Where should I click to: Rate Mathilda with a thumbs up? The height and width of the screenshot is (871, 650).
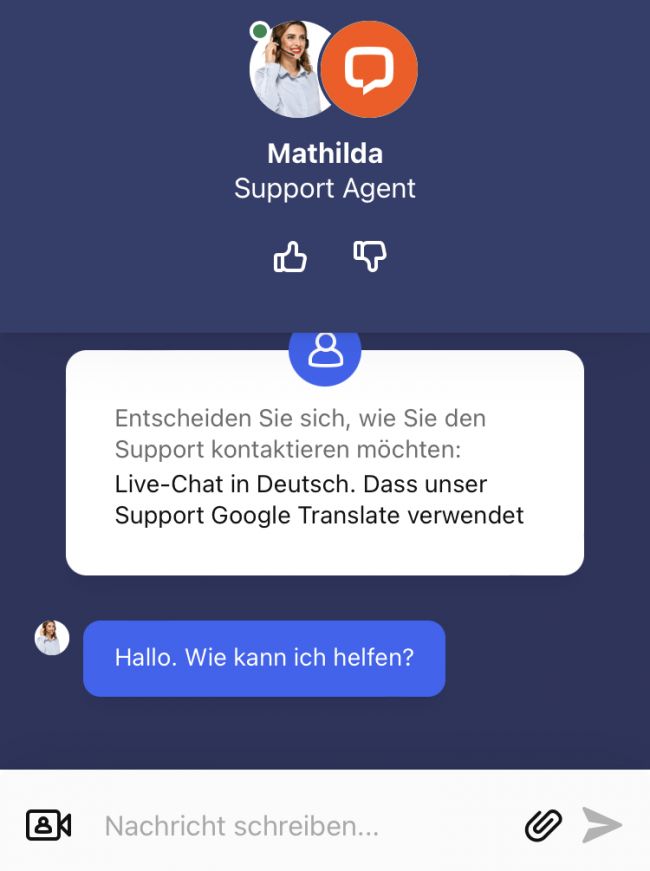(x=290, y=257)
